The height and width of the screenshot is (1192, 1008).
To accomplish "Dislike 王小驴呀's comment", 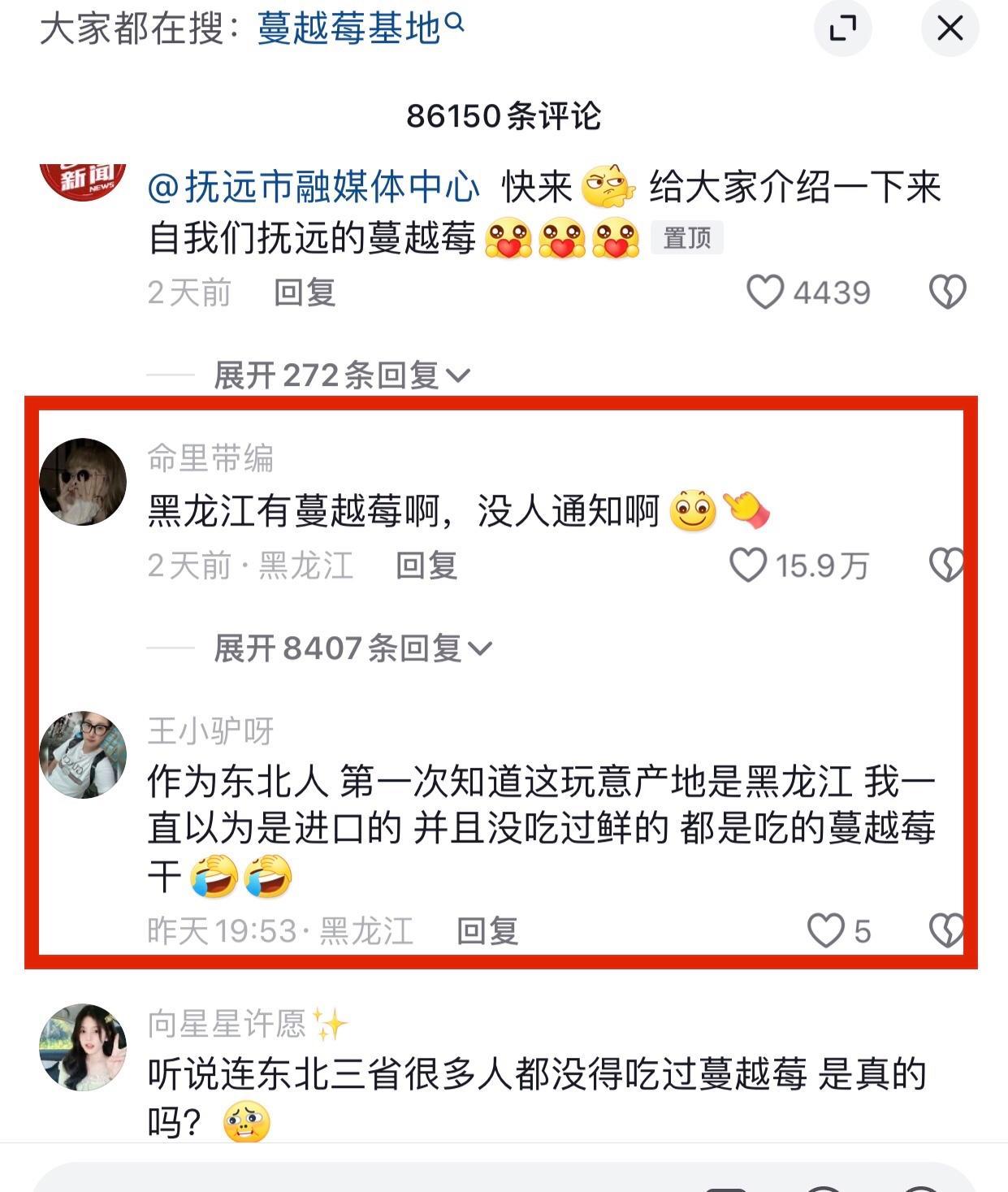I will (x=947, y=930).
